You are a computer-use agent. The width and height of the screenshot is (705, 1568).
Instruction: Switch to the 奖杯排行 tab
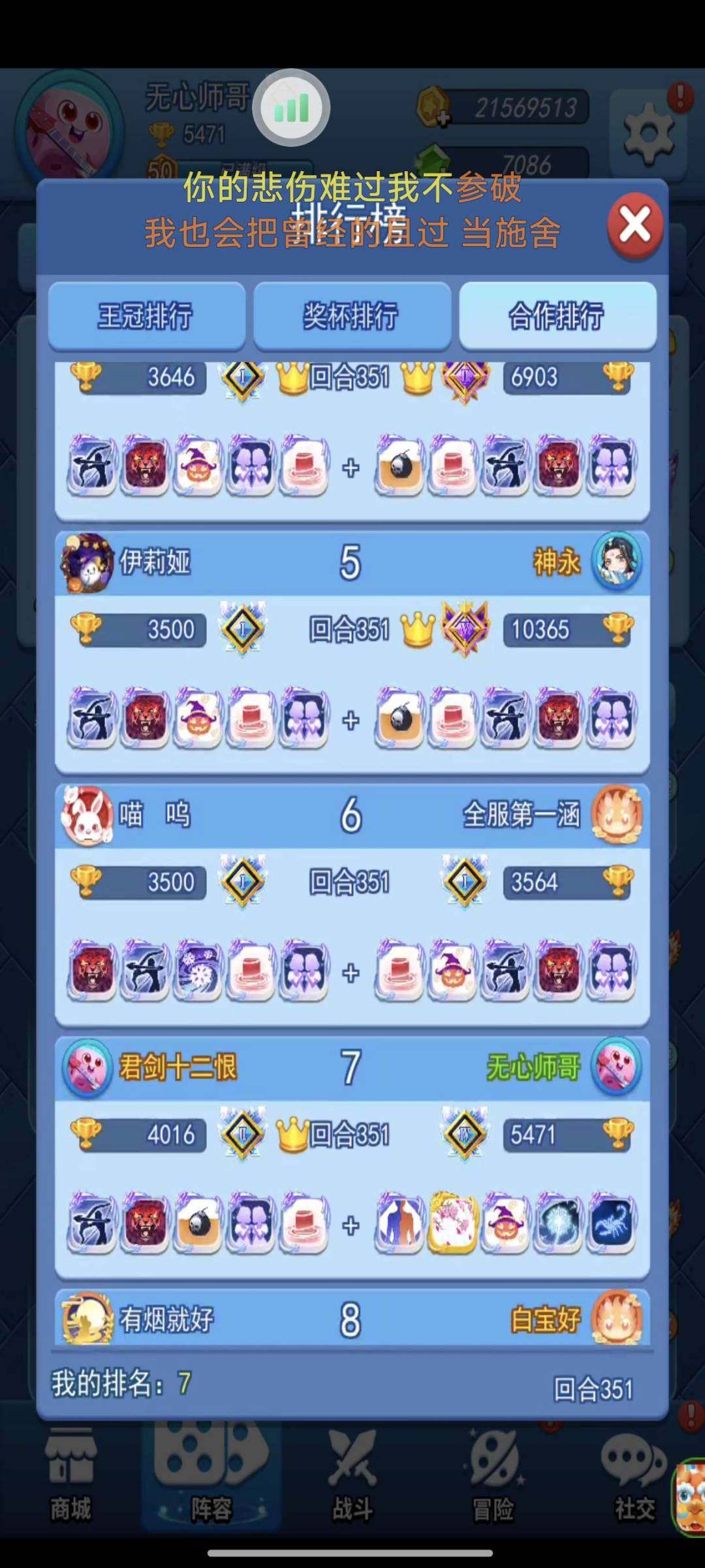[x=352, y=316]
